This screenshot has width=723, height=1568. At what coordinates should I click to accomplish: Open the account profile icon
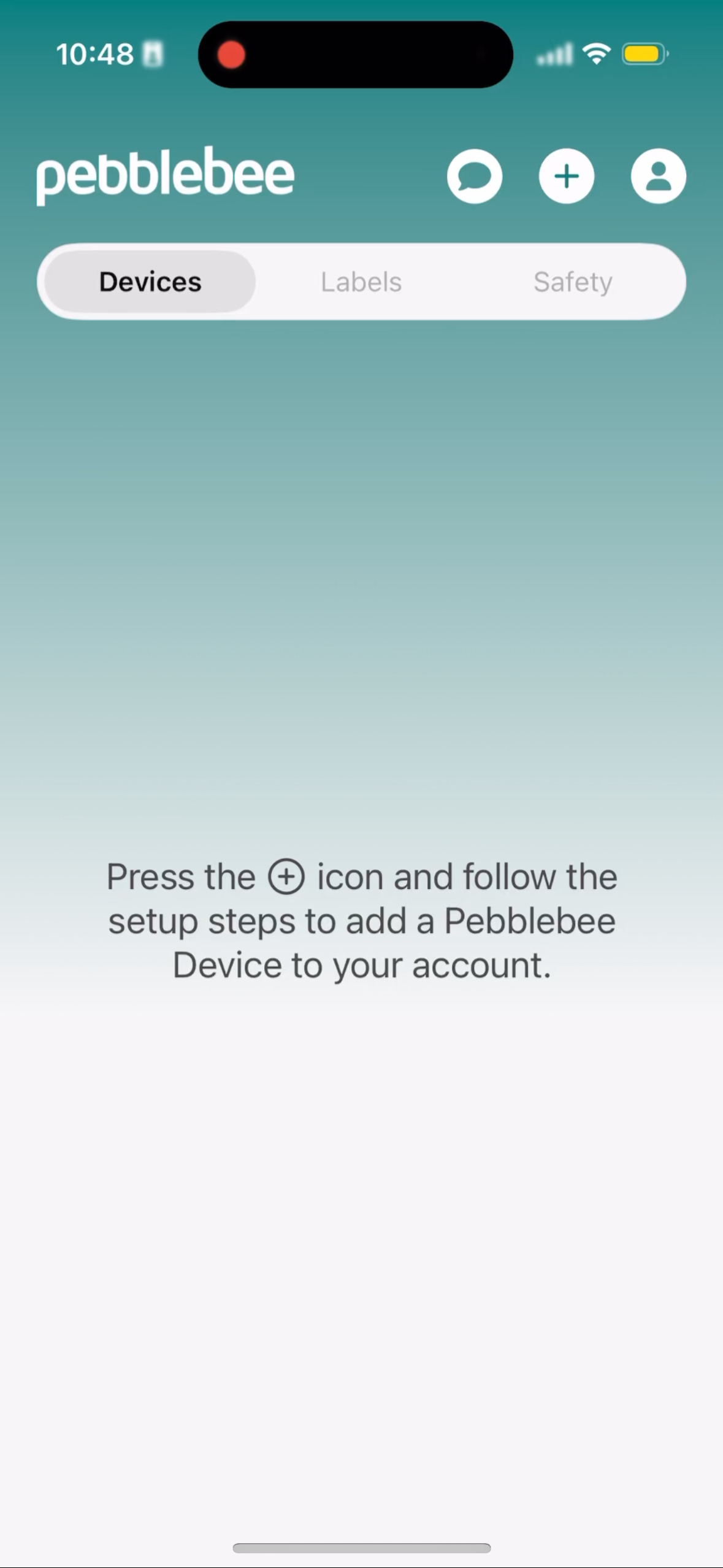point(658,176)
